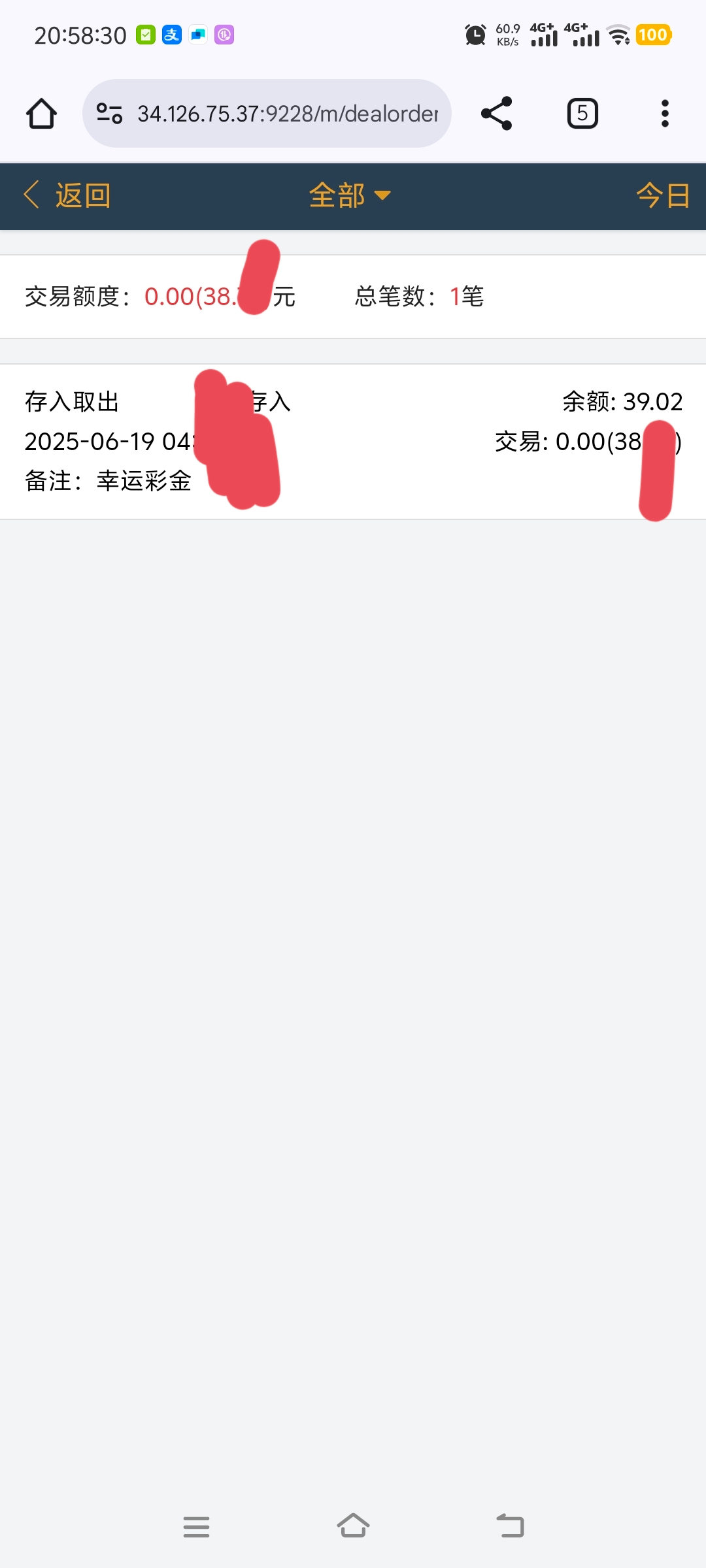Screen dimensions: 706x1568
Task: Go to the browser home page
Action: pos(41,114)
